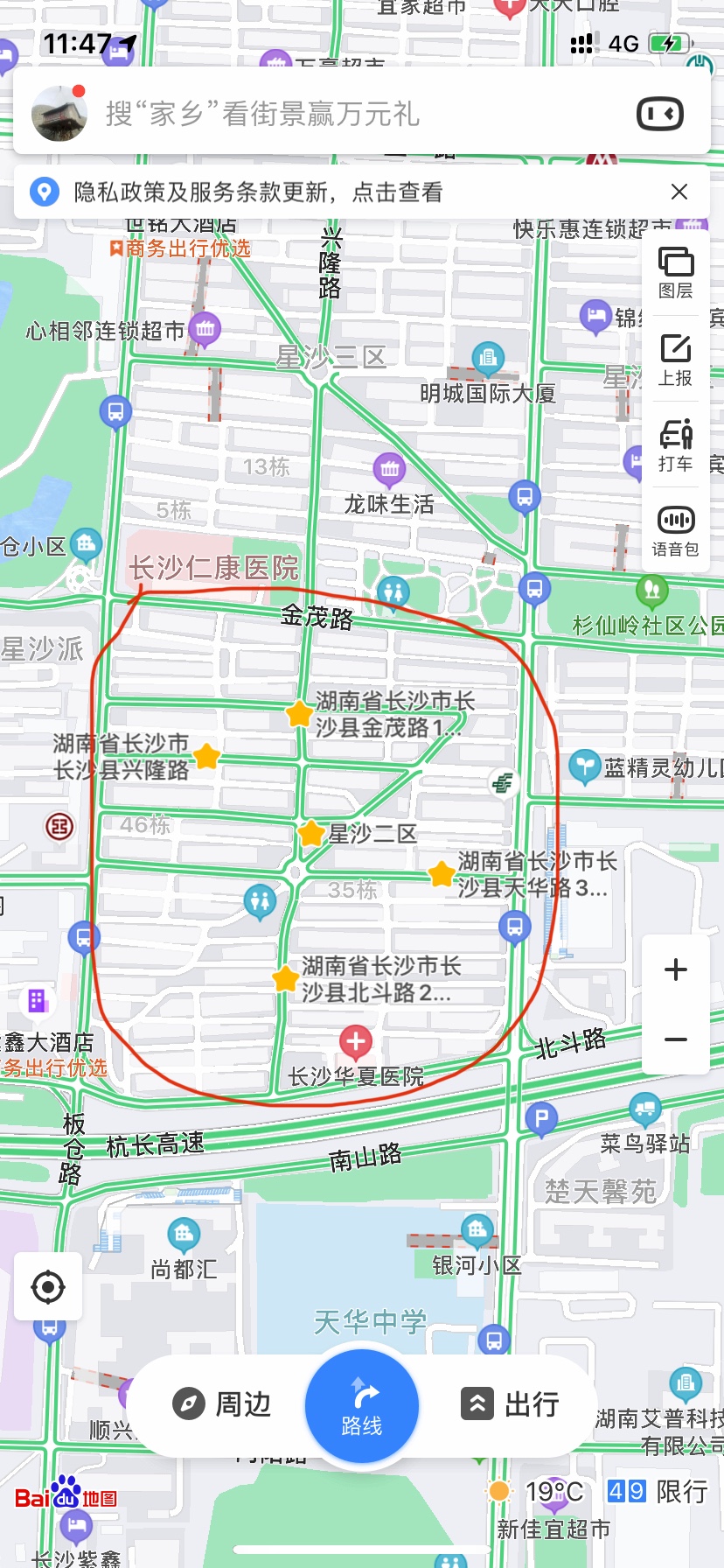
Task: Dismiss the privacy policy banner
Action: coord(679,192)
